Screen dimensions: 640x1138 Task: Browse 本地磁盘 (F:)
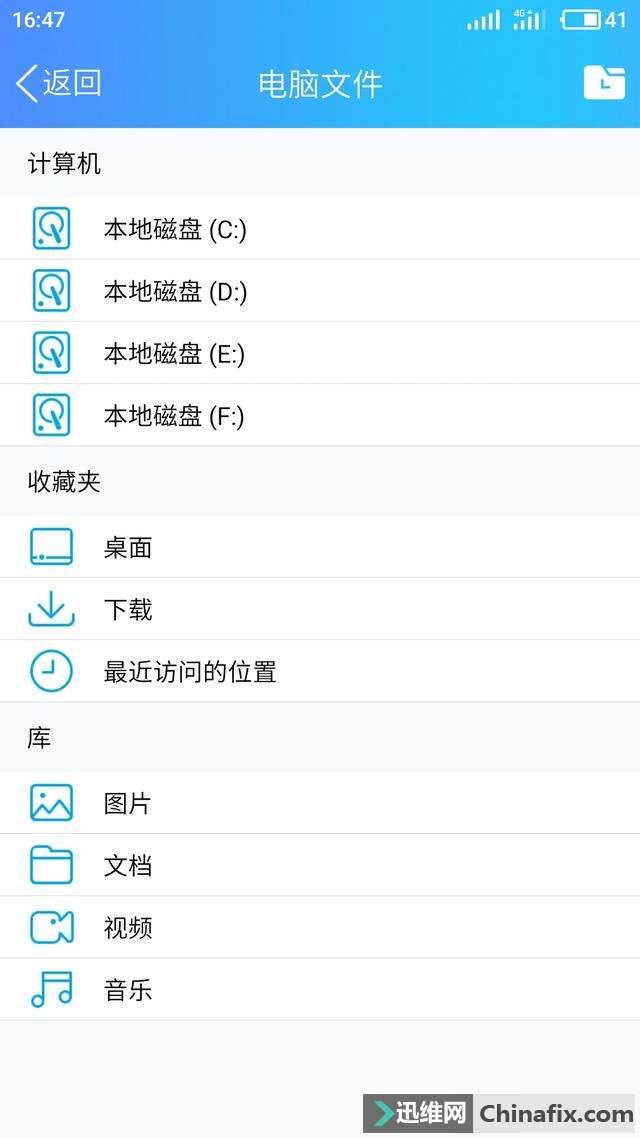(x=320, y=416)
